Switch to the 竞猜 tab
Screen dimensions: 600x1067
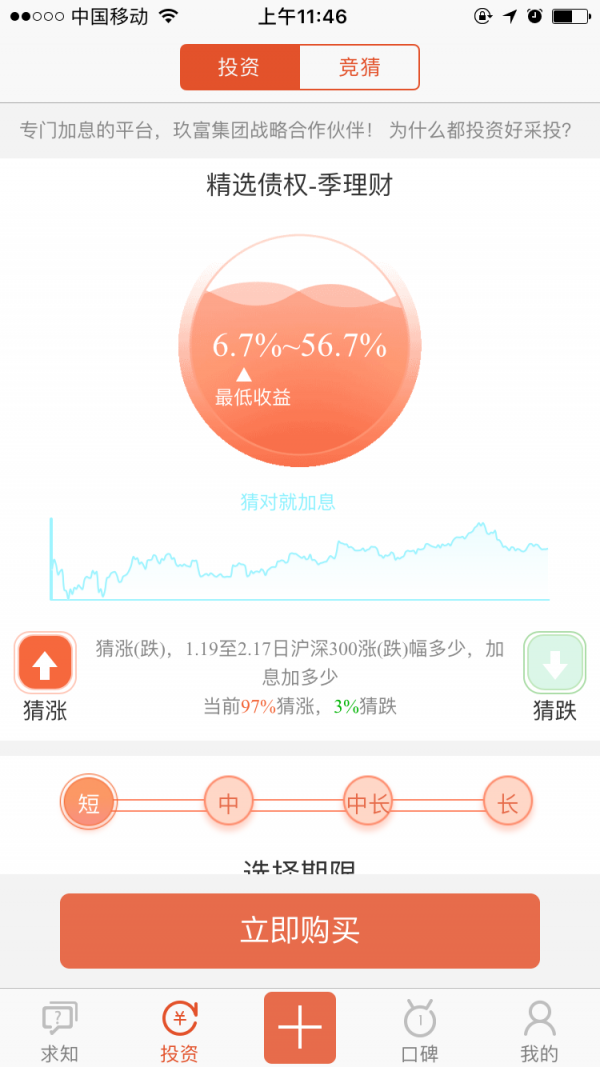[x=359, y=68]
